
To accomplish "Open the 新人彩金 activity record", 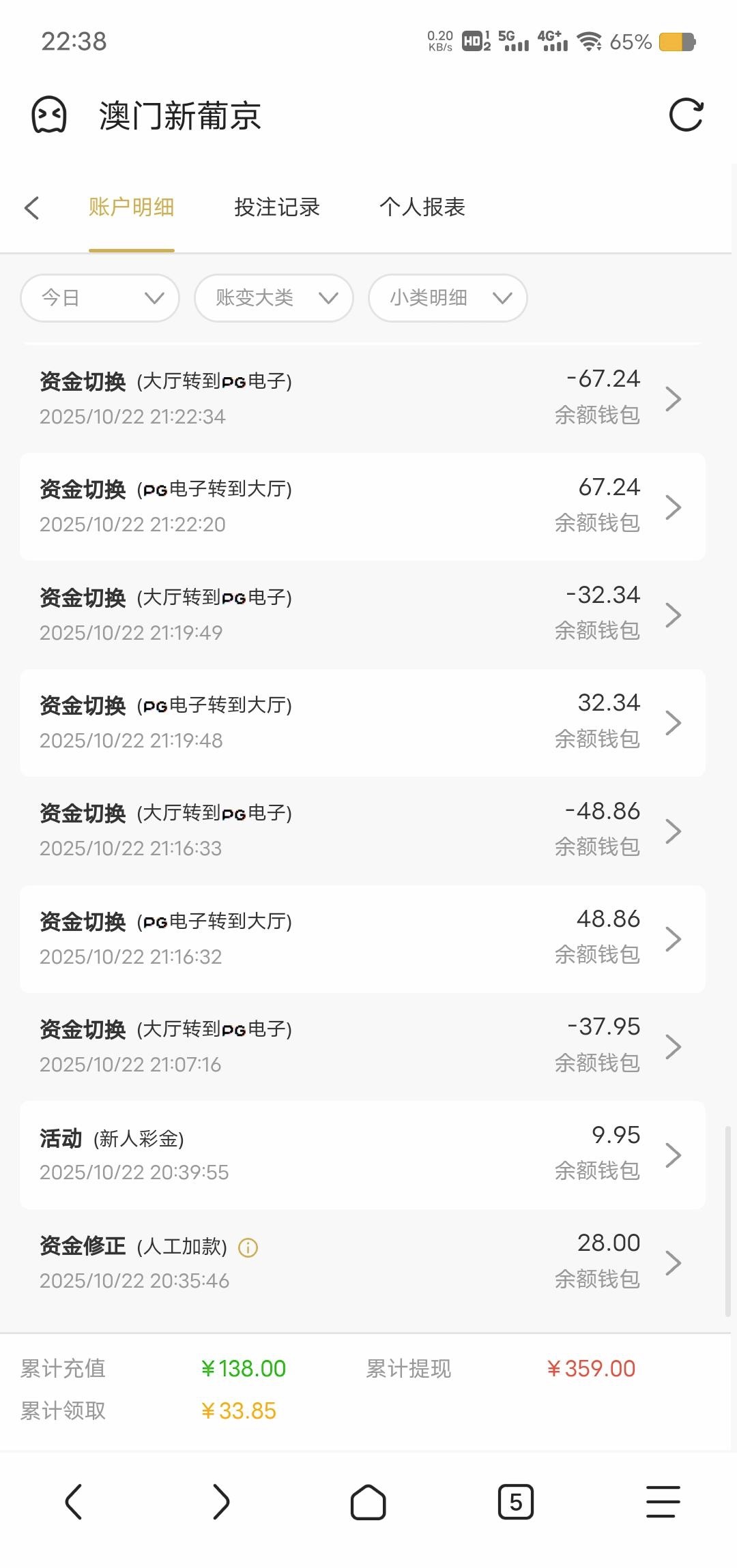I will pyautogui.click(x=362, y=1154).
